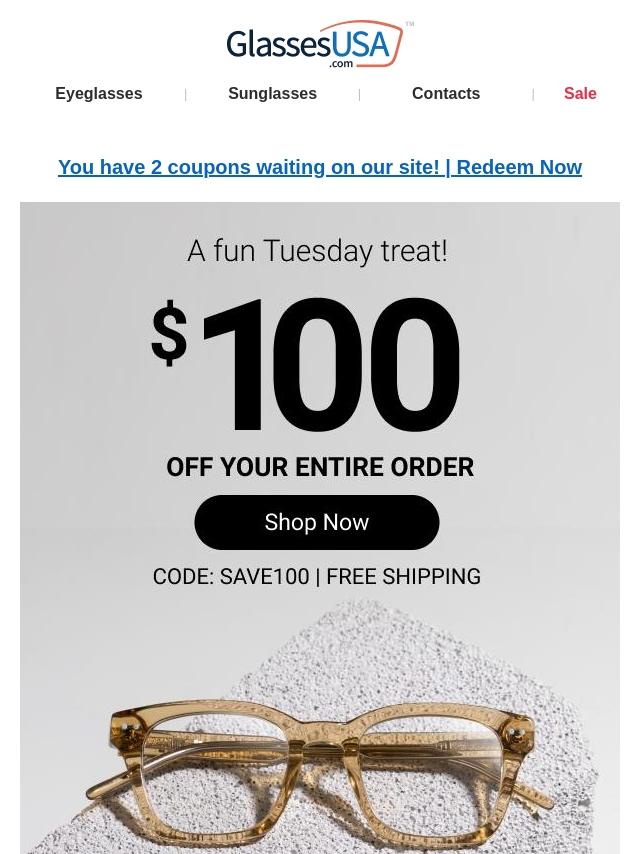This screenshot has width=640, height=854.
Task: Tap the Shop Now button
Action: (x=316, y=522)
